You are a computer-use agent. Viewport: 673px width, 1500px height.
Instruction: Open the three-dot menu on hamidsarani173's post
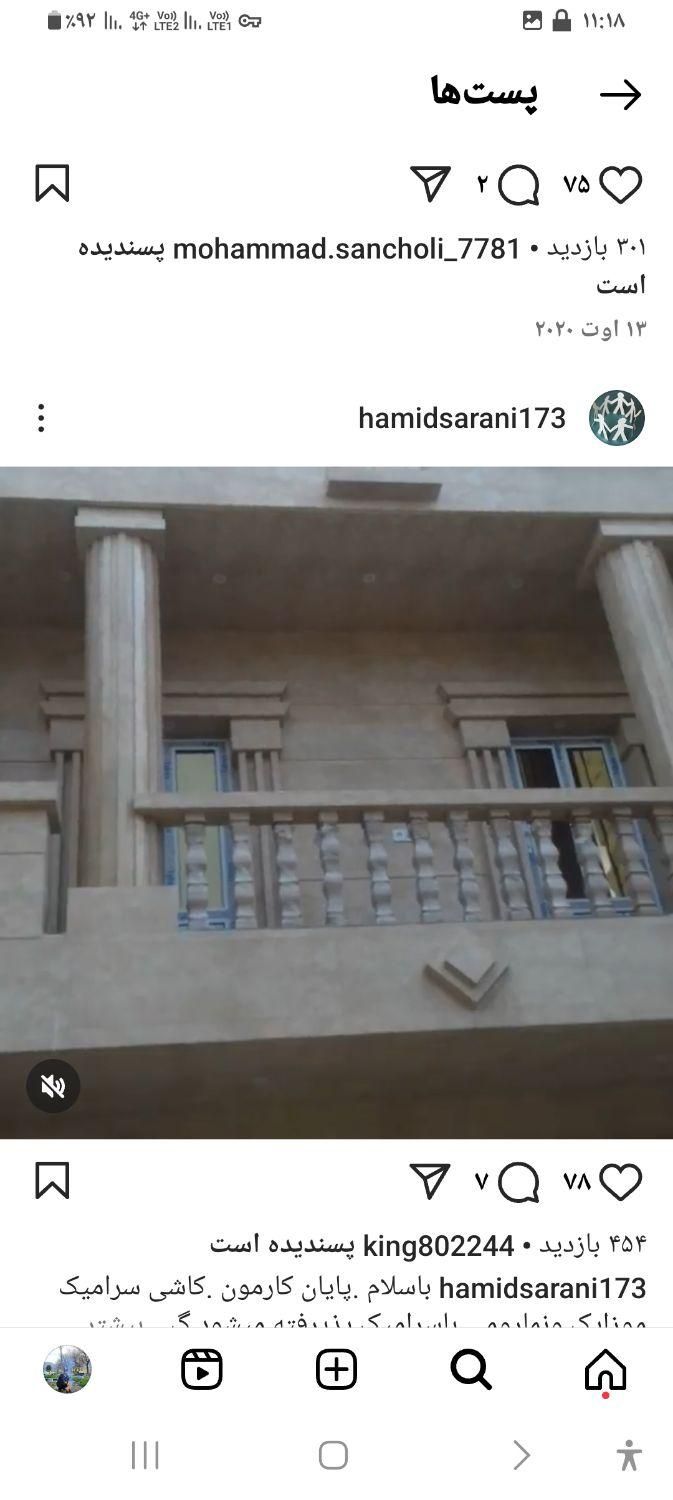point(41,418)
